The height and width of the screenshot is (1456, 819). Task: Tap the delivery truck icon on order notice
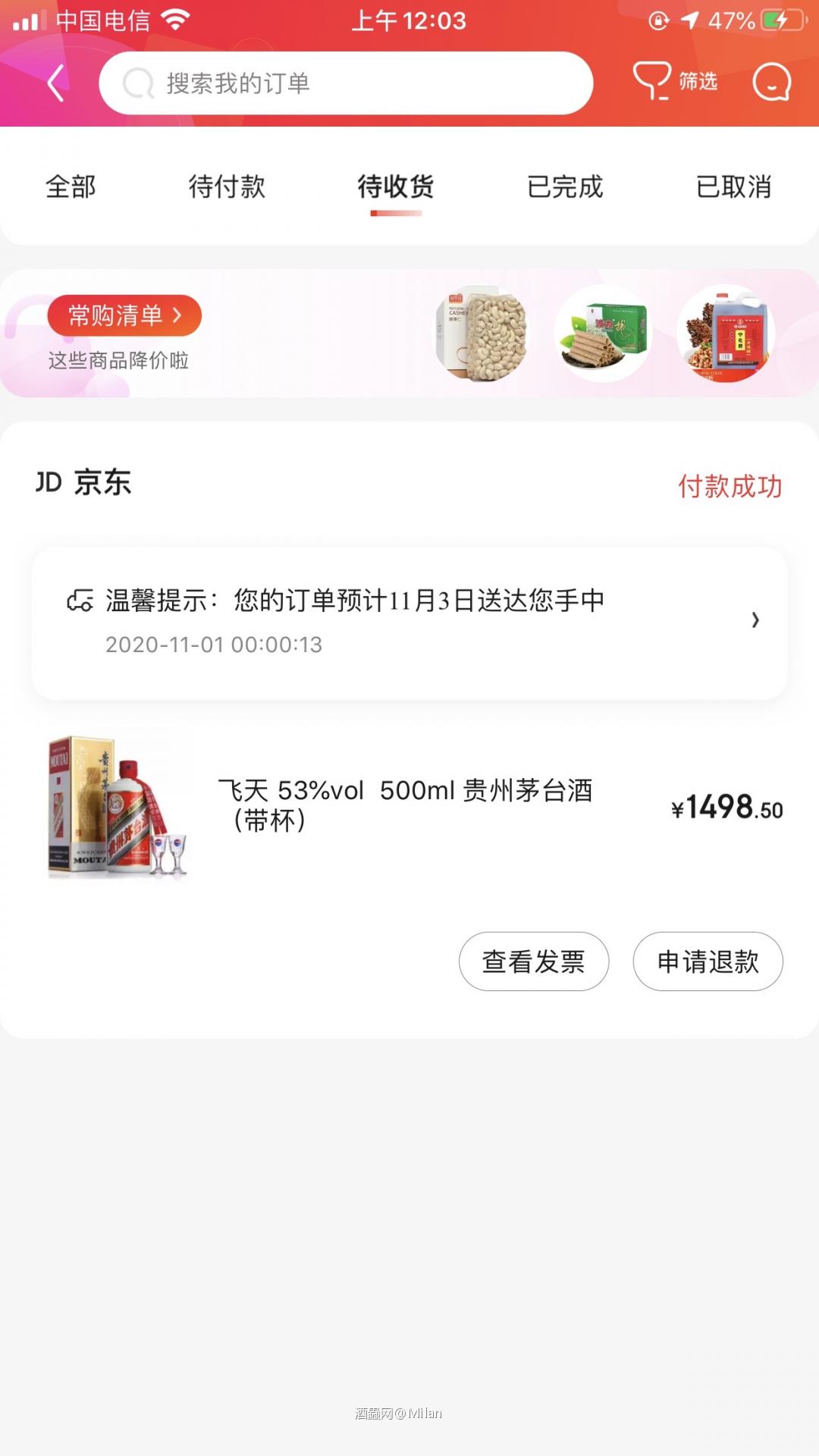click(79, 599)
